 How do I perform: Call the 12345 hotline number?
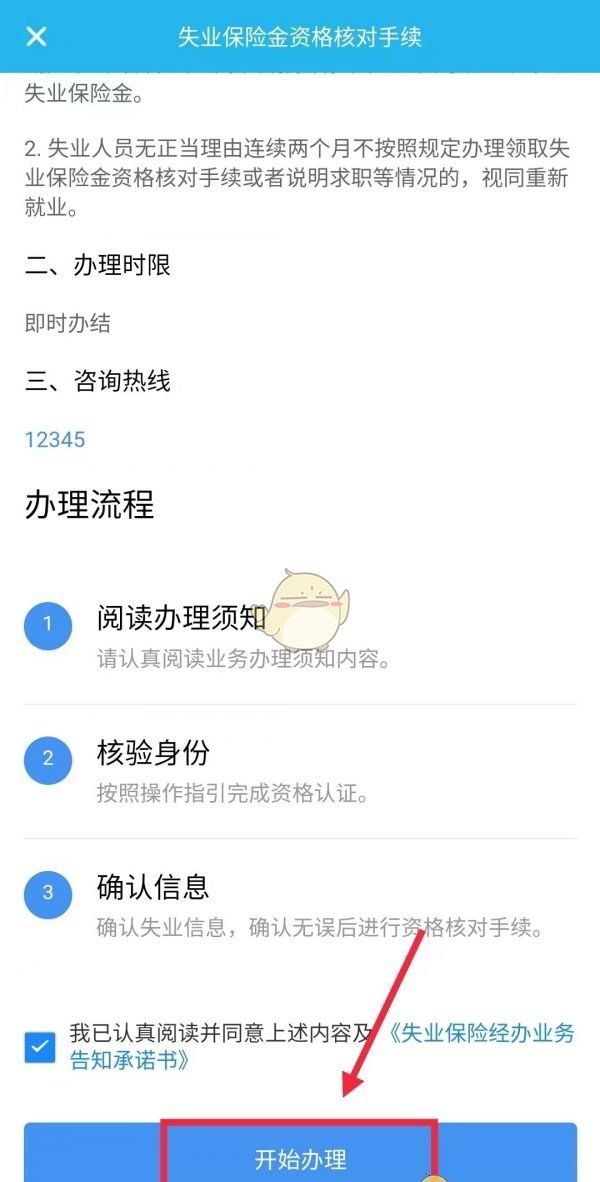[55, 439]
